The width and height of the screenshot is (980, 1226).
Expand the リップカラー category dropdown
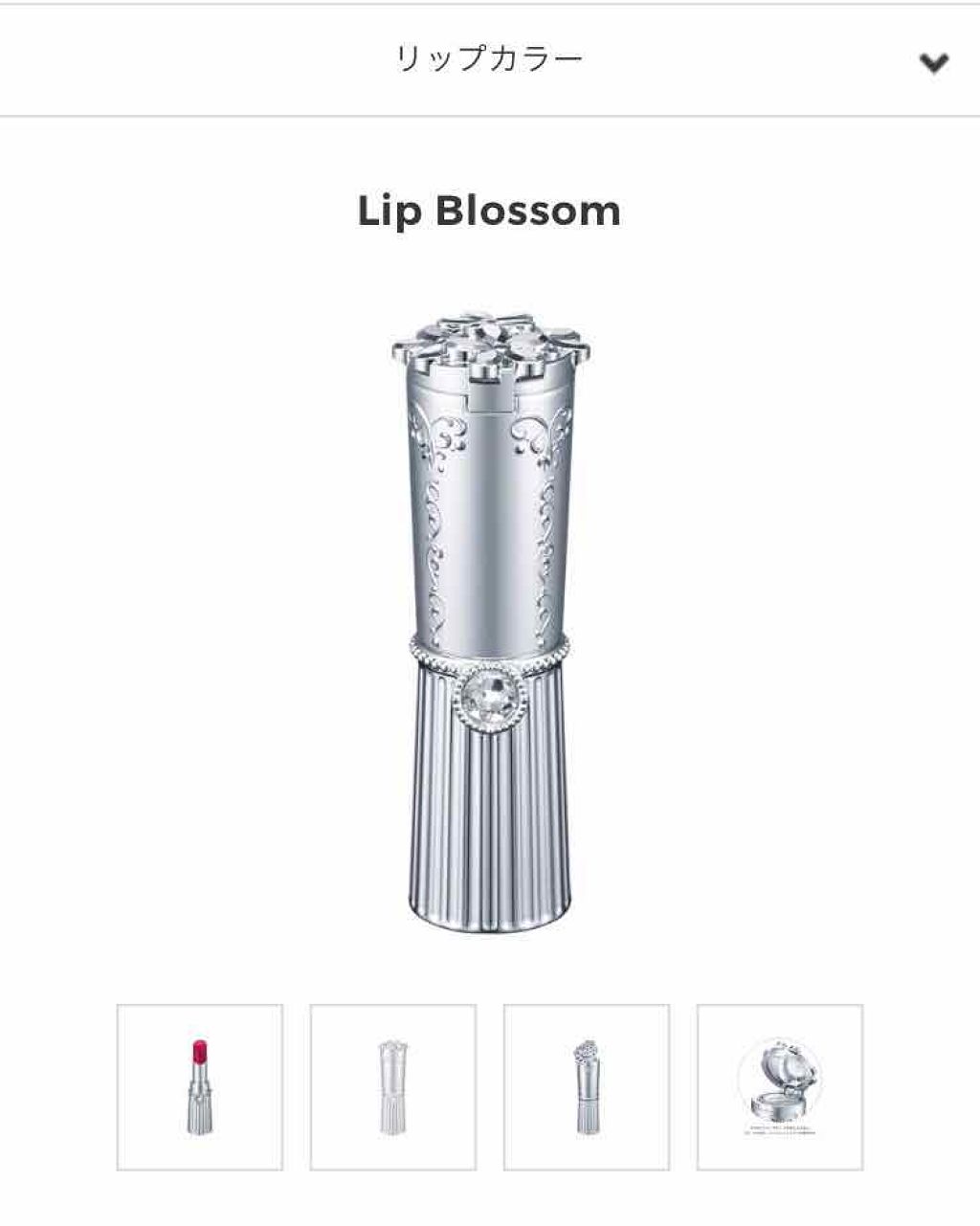click(933, 63)
